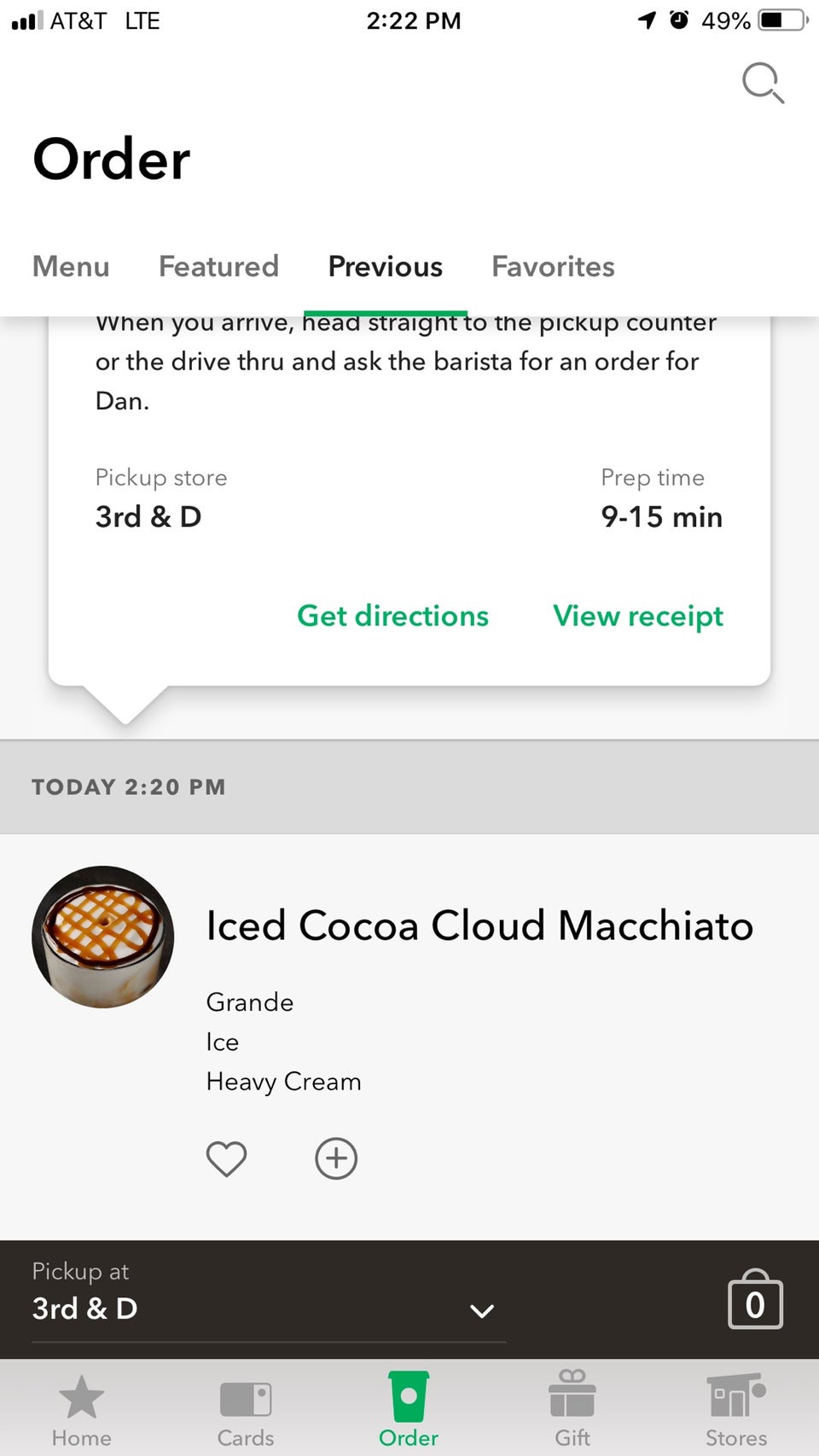The image size is (819, 1456).
Task: Open the Cards tab
Action: click(245, 1411)
